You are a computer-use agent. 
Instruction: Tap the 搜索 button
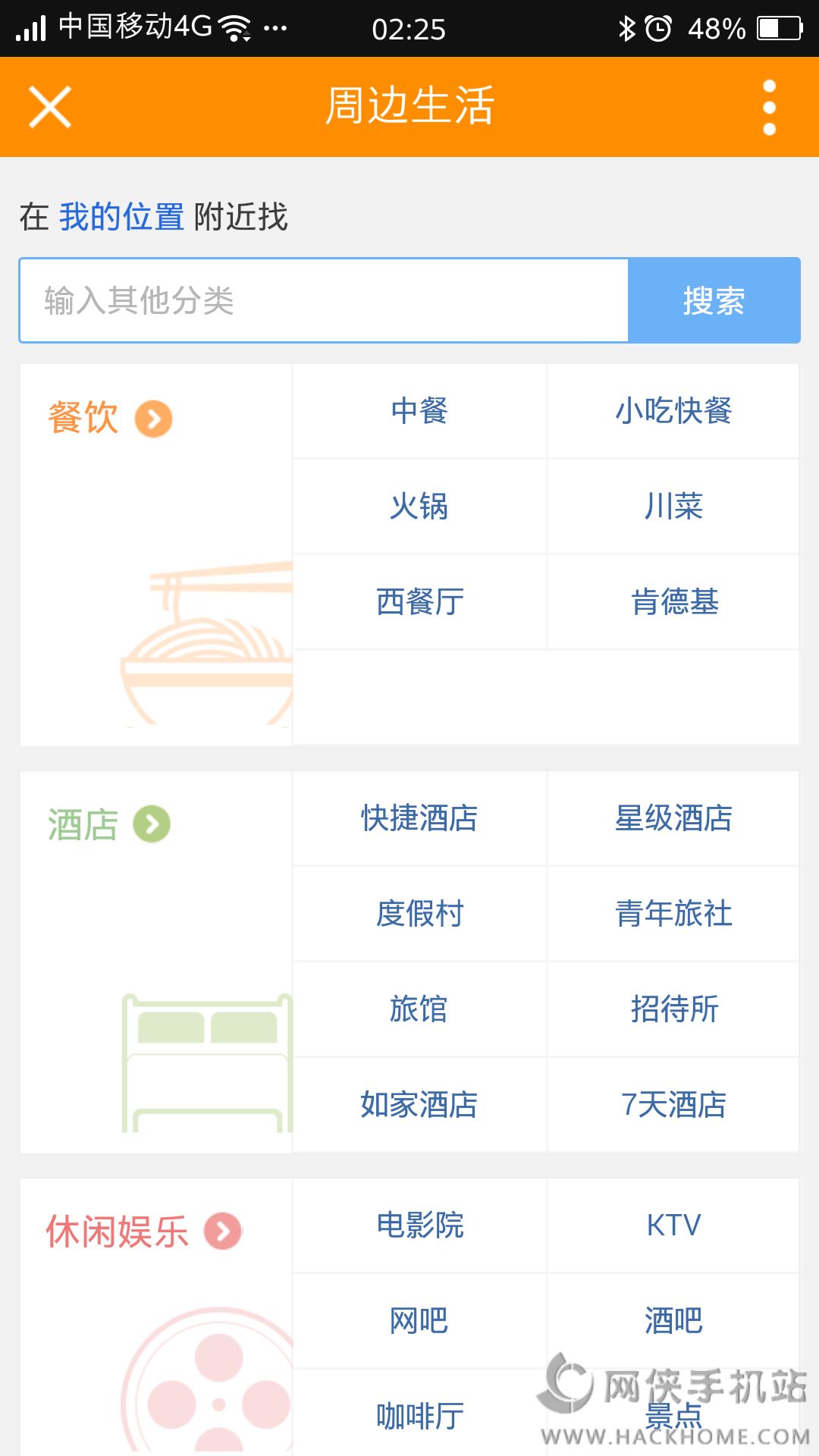(x=714, y=300)
